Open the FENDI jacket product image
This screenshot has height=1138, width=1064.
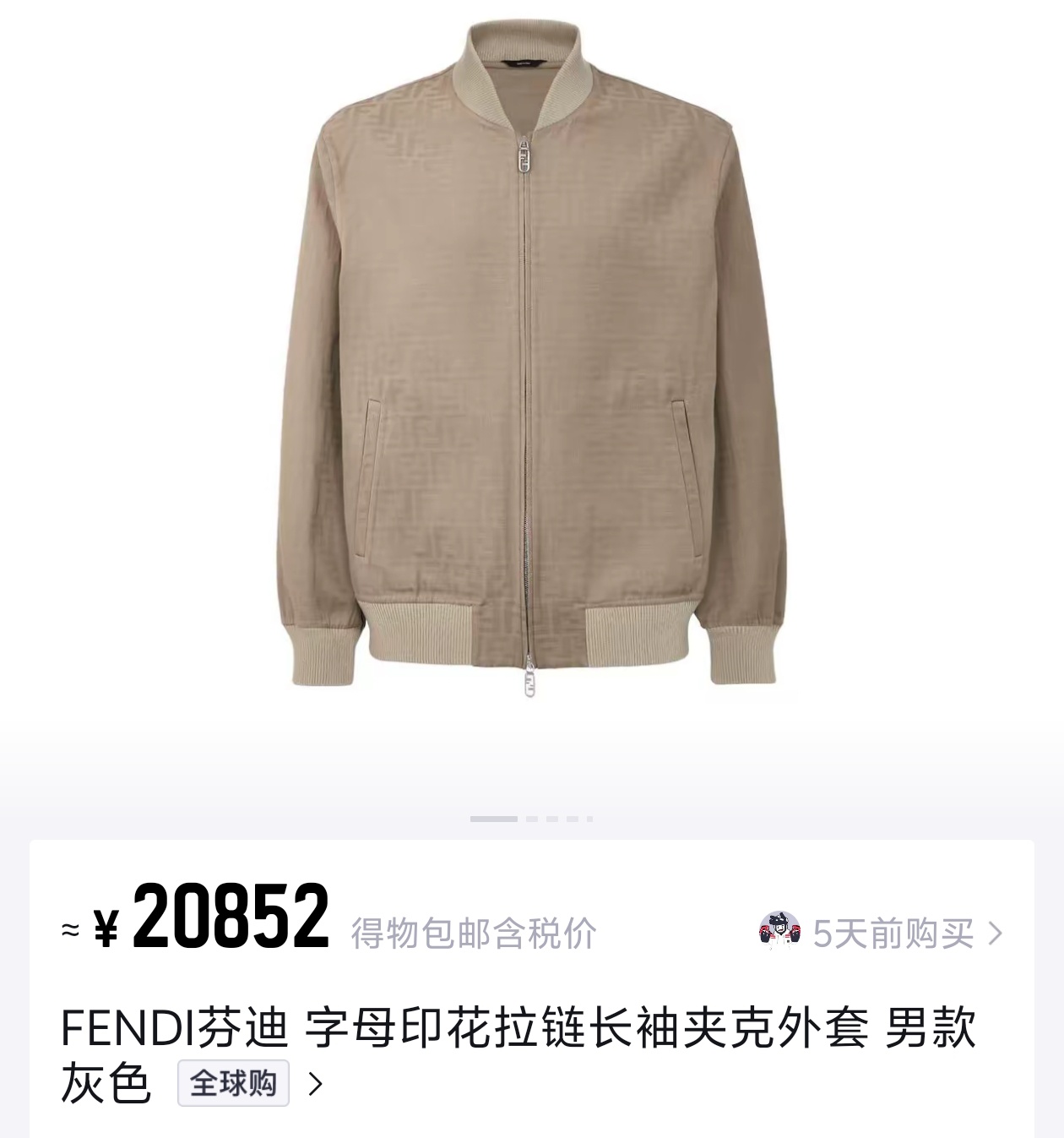pos(532,363)
